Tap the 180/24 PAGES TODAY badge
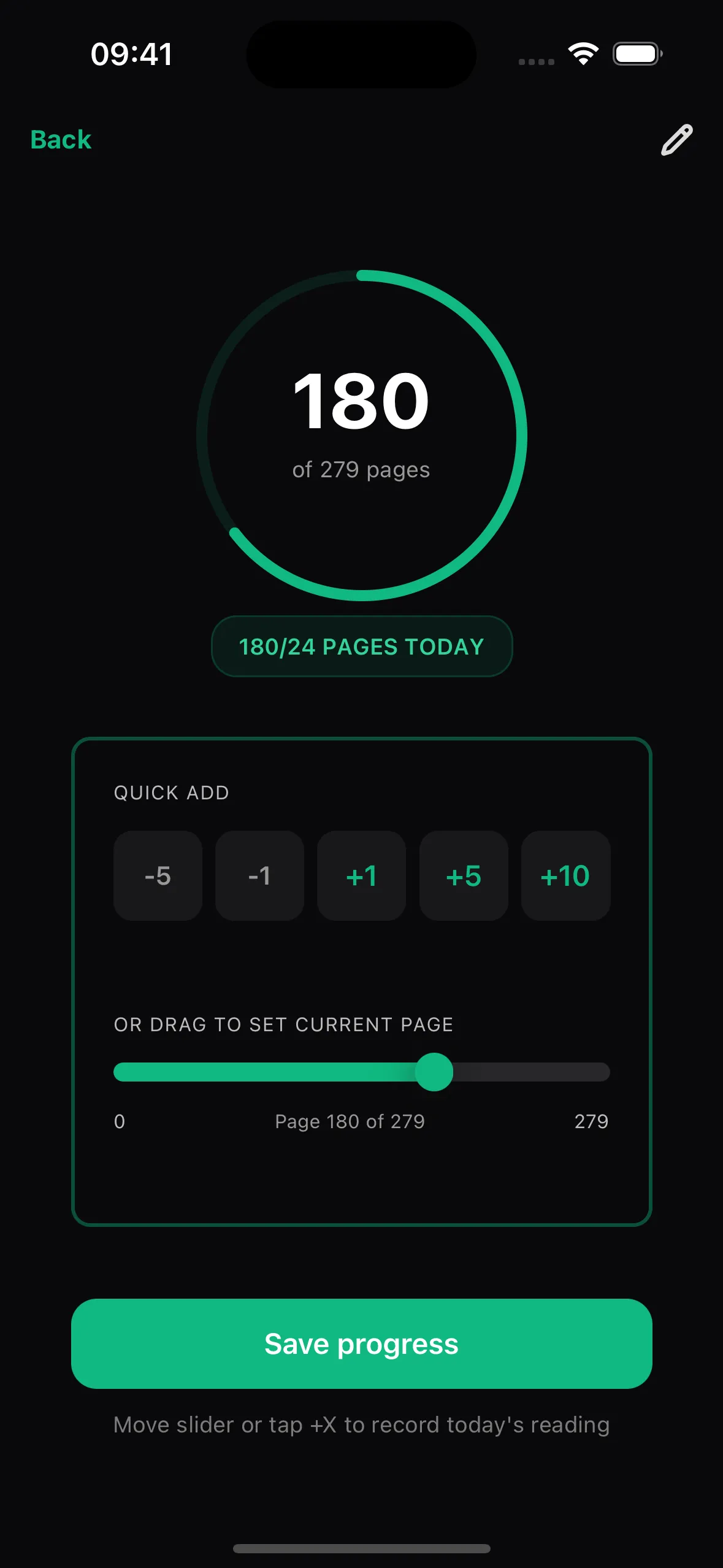 click(x=361, y=646)
